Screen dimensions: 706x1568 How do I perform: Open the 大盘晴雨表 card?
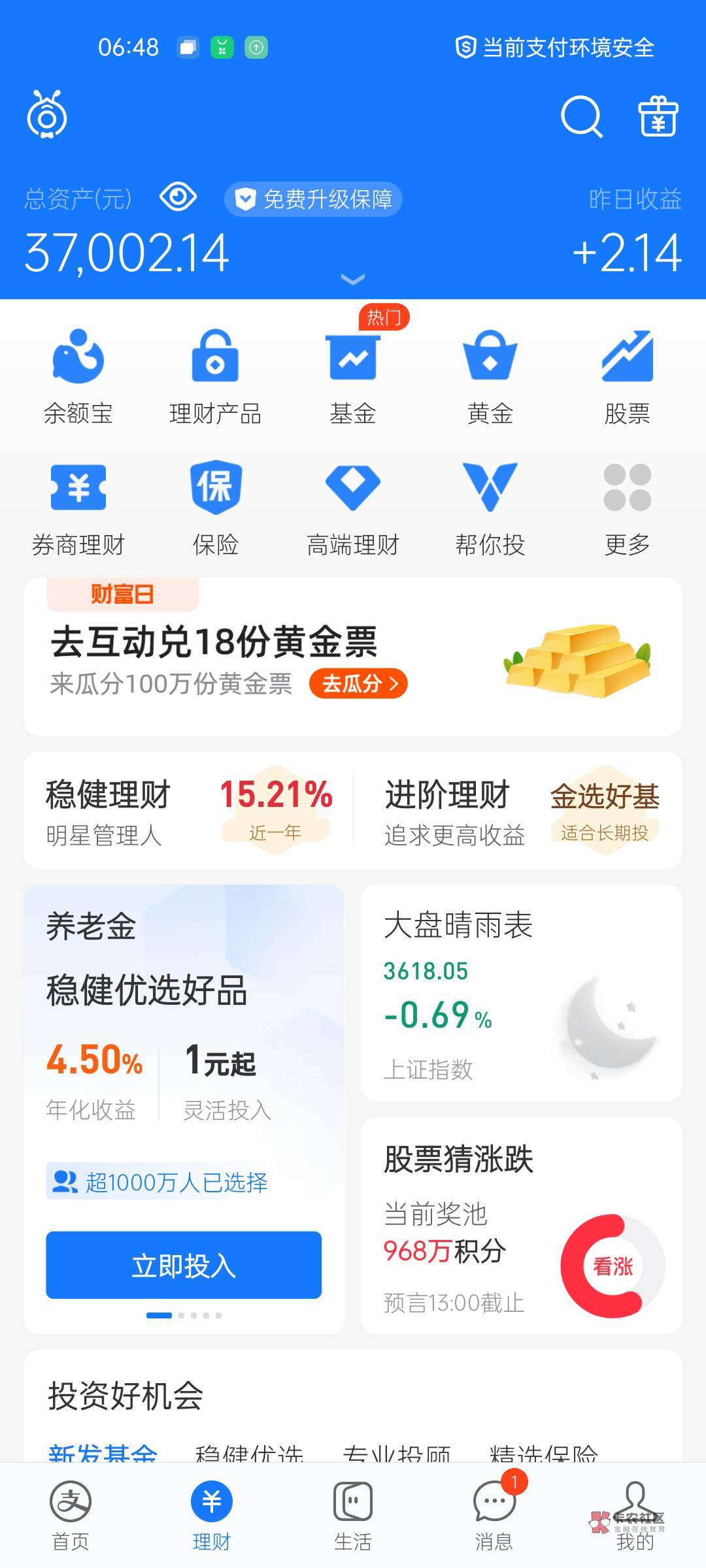pyautogui.click(x=521, y=993)
